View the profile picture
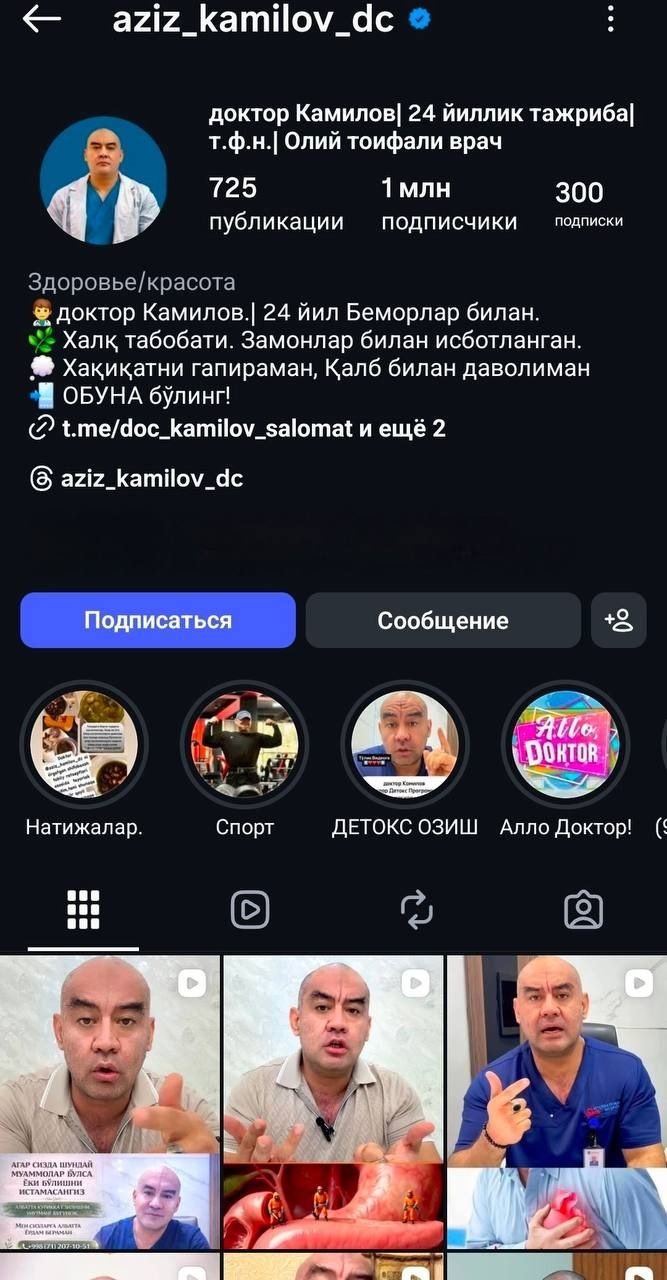Viewport: 667px width, 1280px height. point(103,181)
